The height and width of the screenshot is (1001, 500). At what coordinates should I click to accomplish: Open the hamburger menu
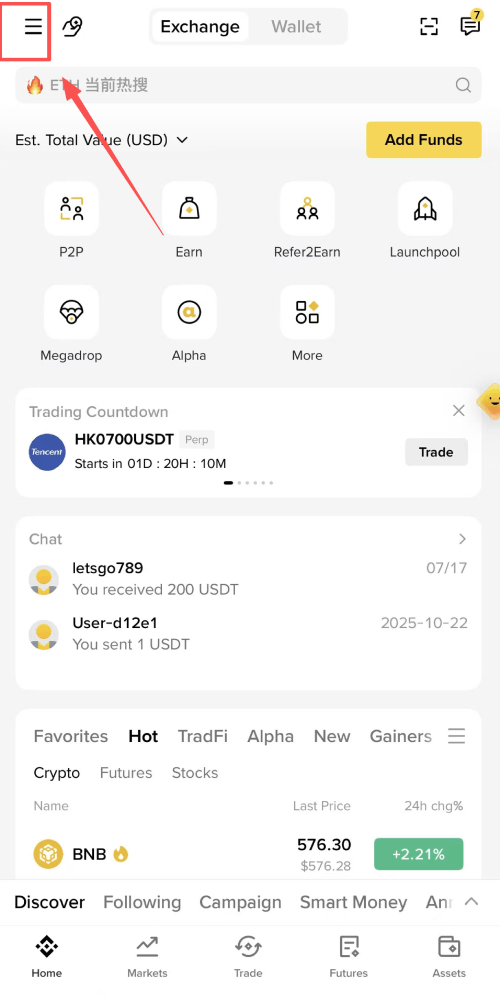pyautogui.click(x=33, y=27)
